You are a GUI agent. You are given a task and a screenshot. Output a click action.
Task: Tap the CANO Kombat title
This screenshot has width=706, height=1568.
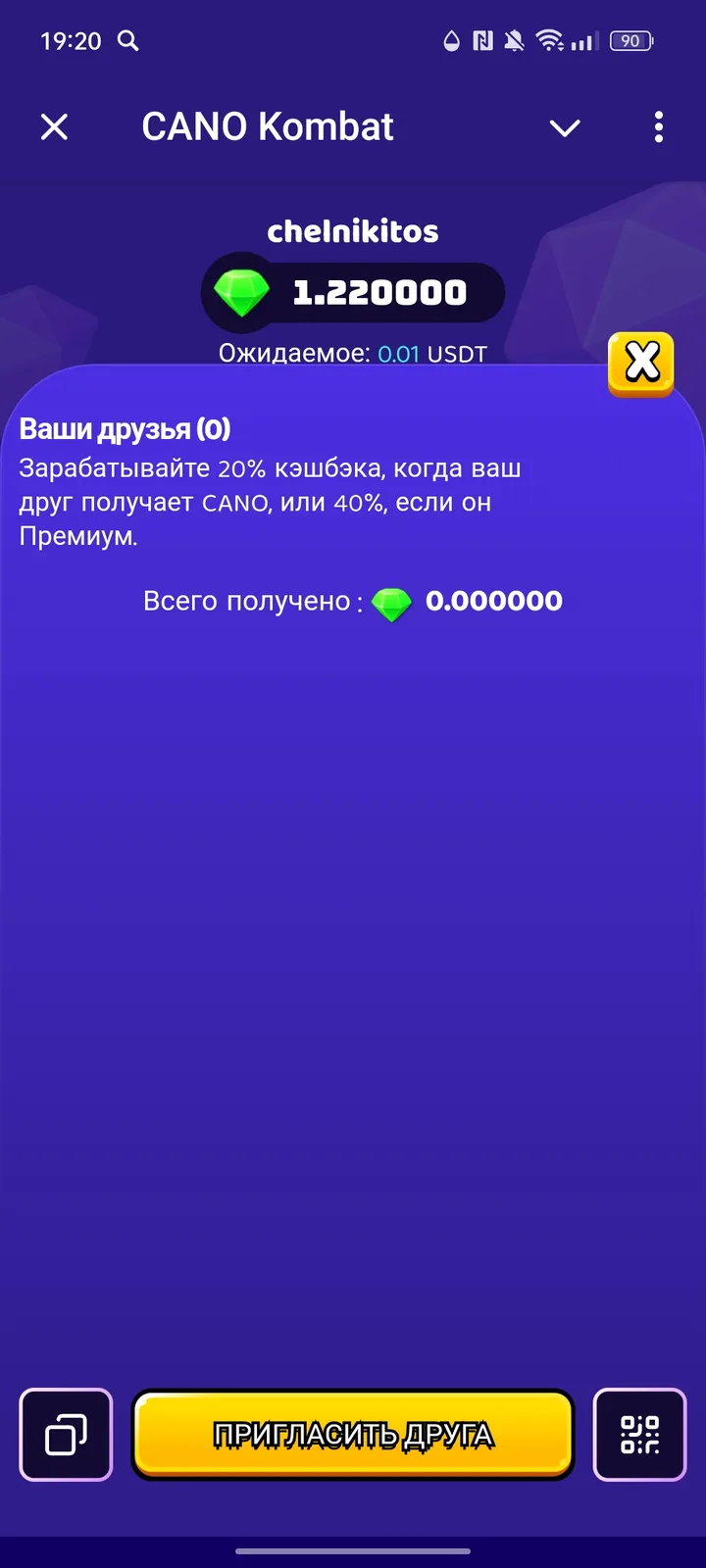tap(268, 126)
